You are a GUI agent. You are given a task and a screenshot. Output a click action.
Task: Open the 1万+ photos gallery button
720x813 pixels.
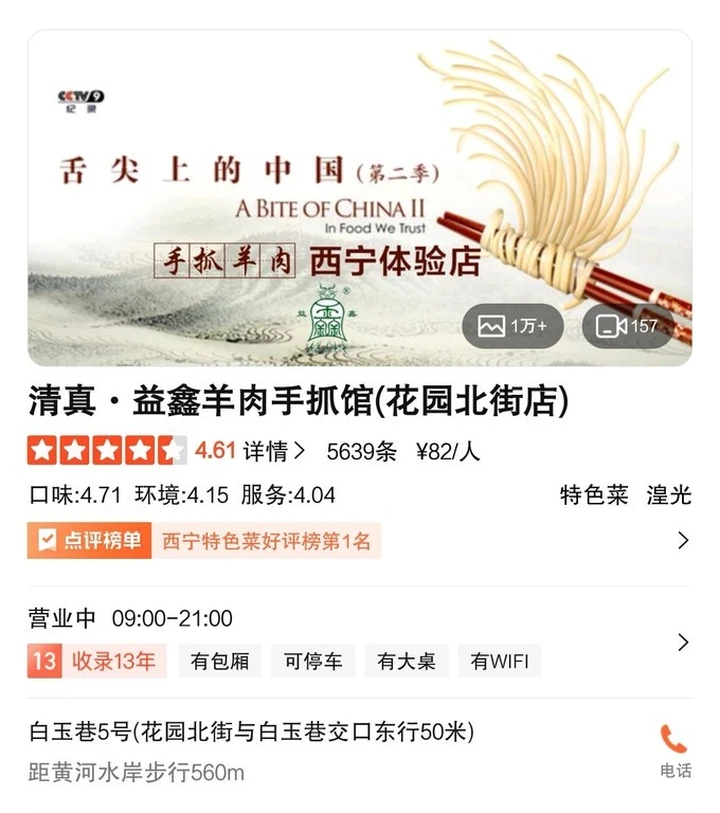512,326
